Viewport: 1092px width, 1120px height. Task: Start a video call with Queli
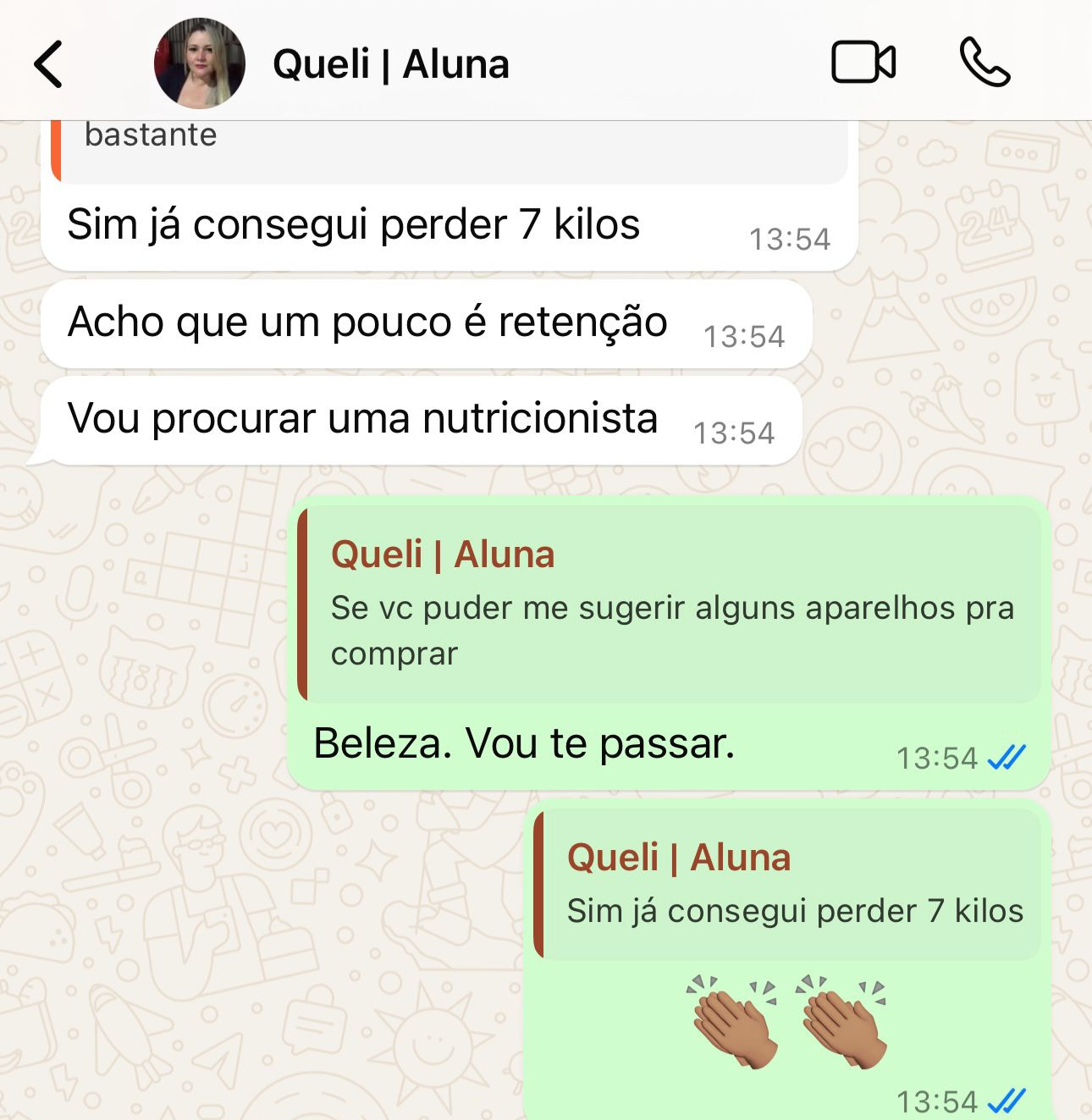click(863, 63)
